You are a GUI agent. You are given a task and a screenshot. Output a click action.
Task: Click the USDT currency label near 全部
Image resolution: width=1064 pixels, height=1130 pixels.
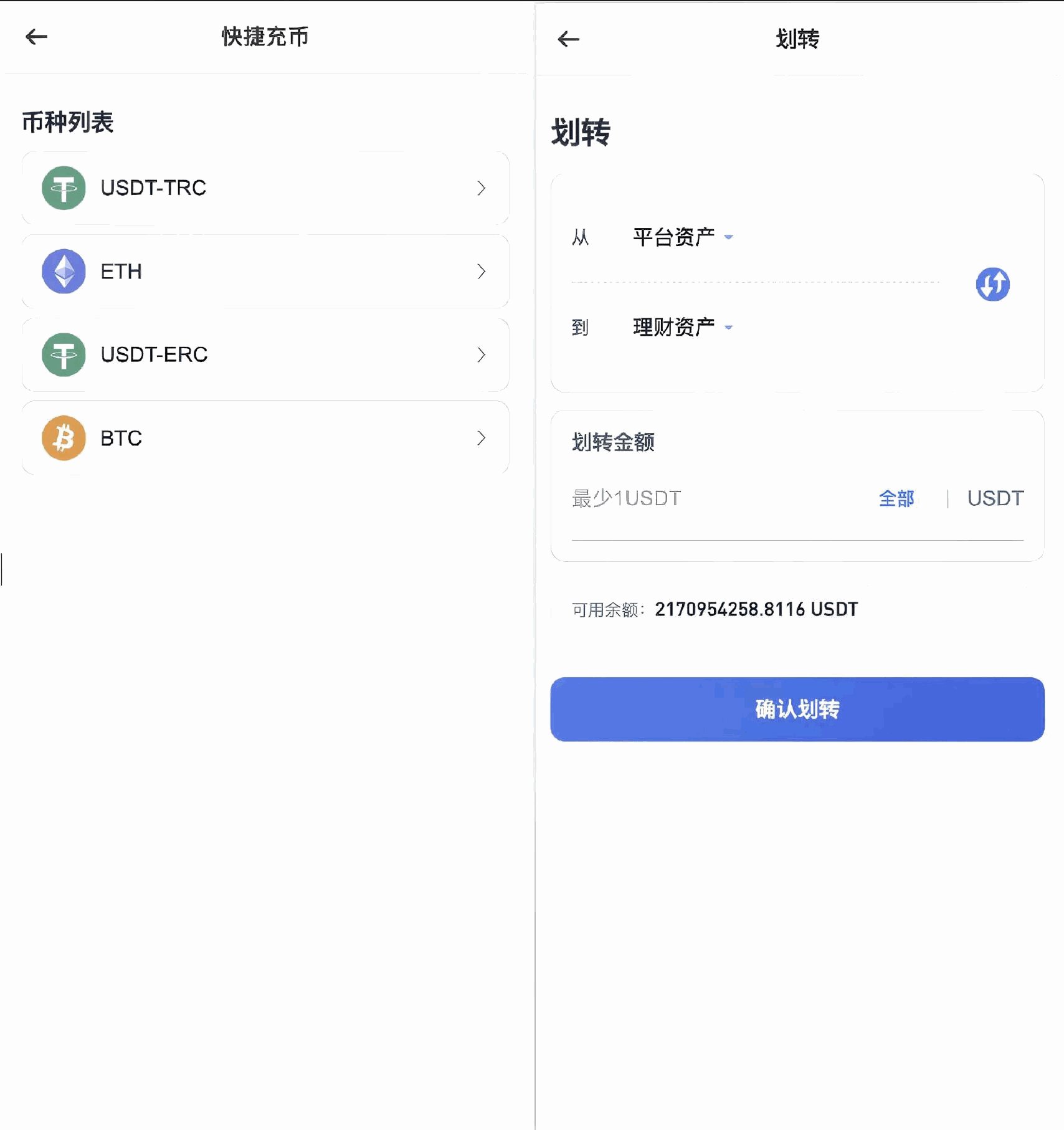tap(995, 498)
